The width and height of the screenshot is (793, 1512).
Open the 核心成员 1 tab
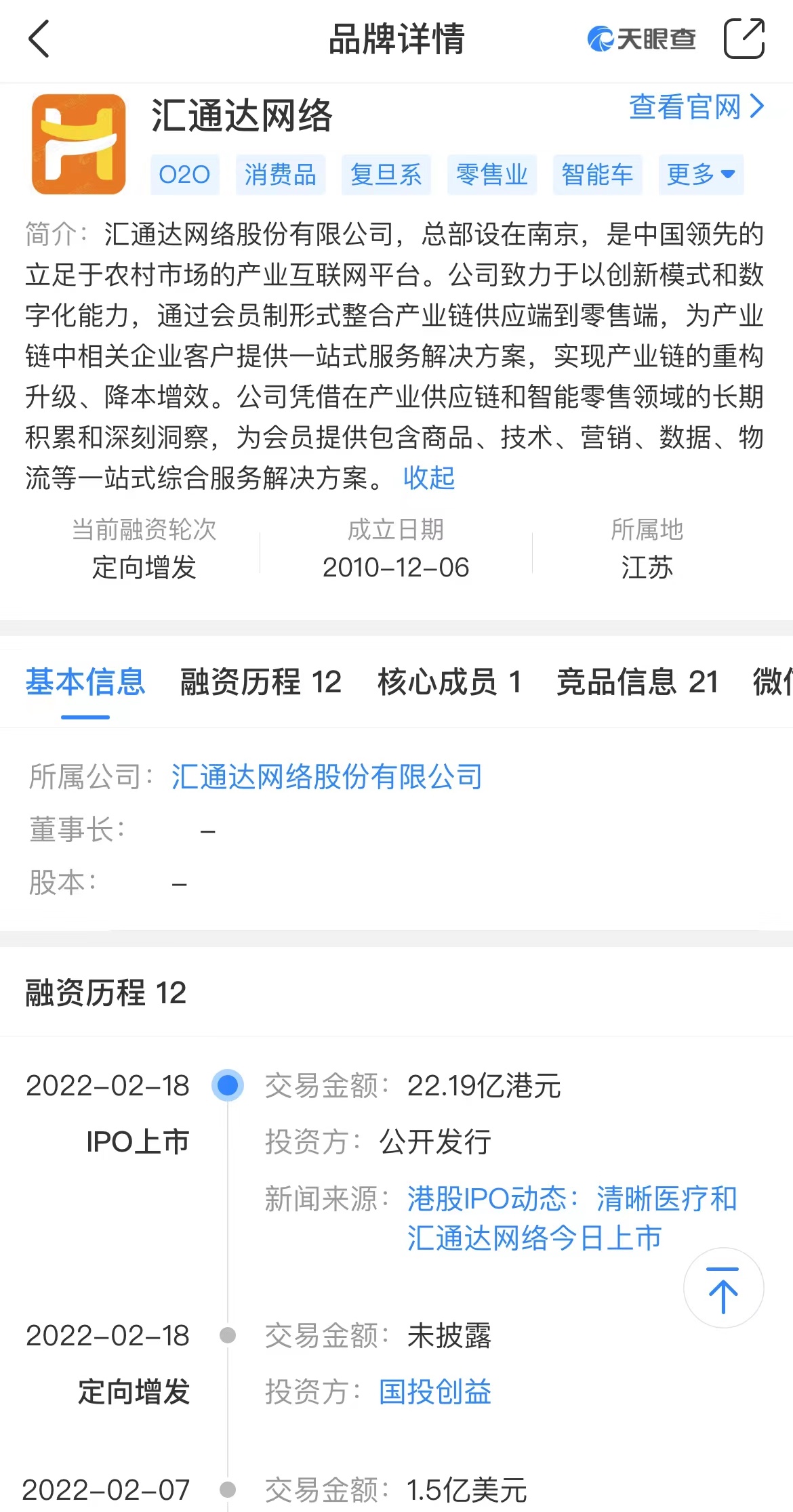(x=449, y=681)
